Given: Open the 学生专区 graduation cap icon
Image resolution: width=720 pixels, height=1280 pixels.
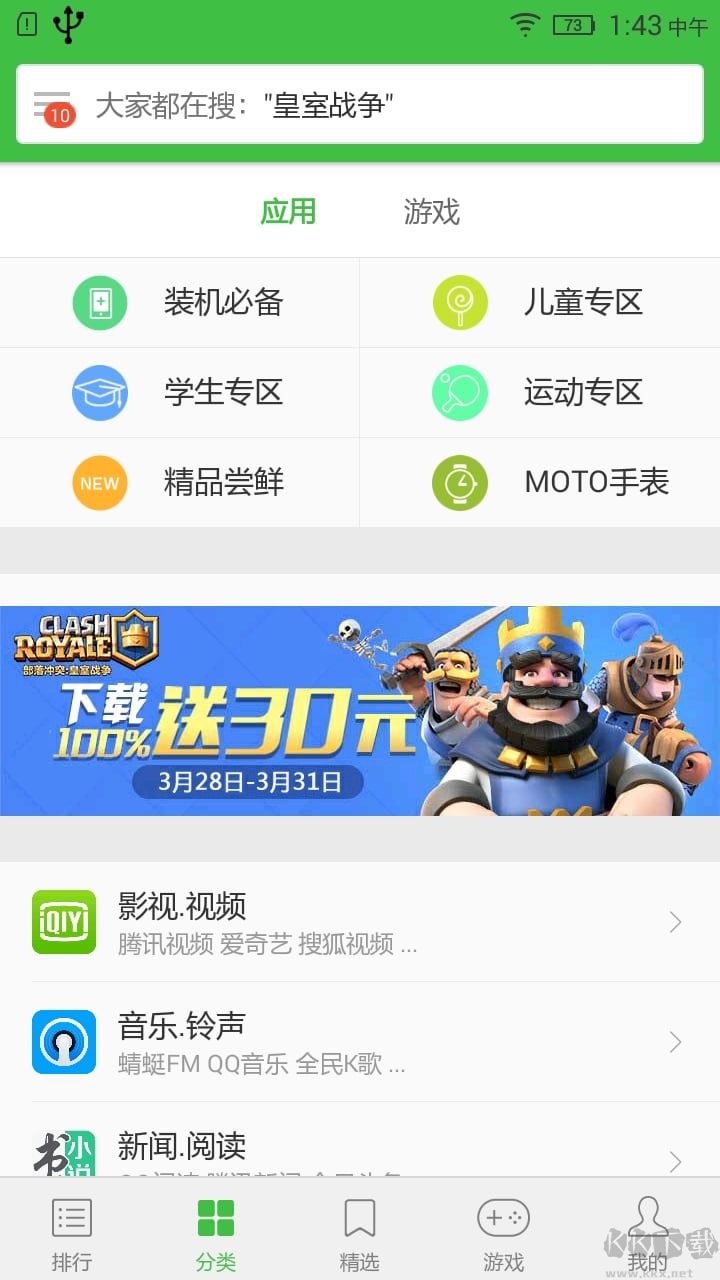Looking at the screenshot, I should pos(99,391).
